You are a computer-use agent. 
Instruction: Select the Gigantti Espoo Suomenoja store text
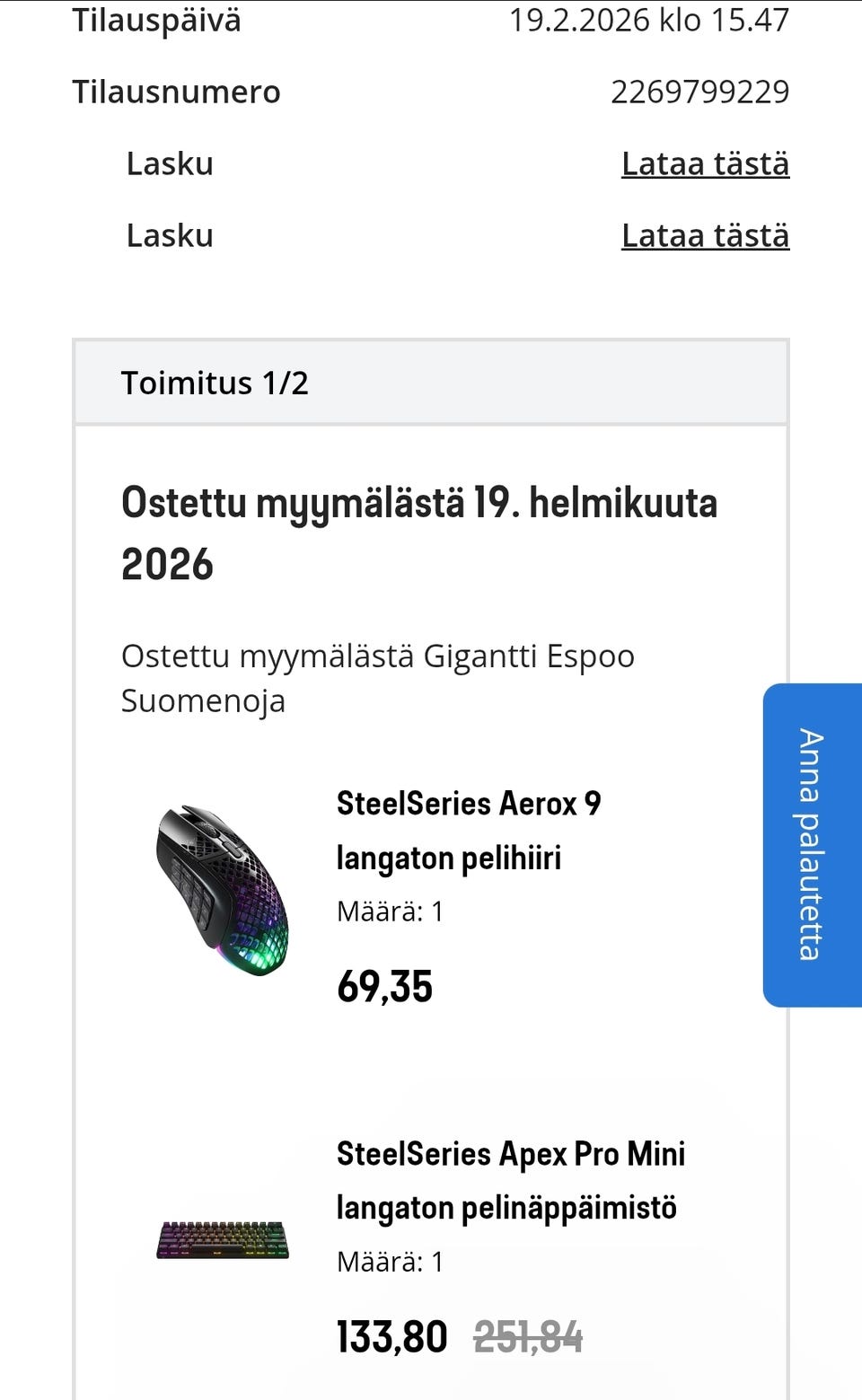pyautogui.click(x=377, y=678)
